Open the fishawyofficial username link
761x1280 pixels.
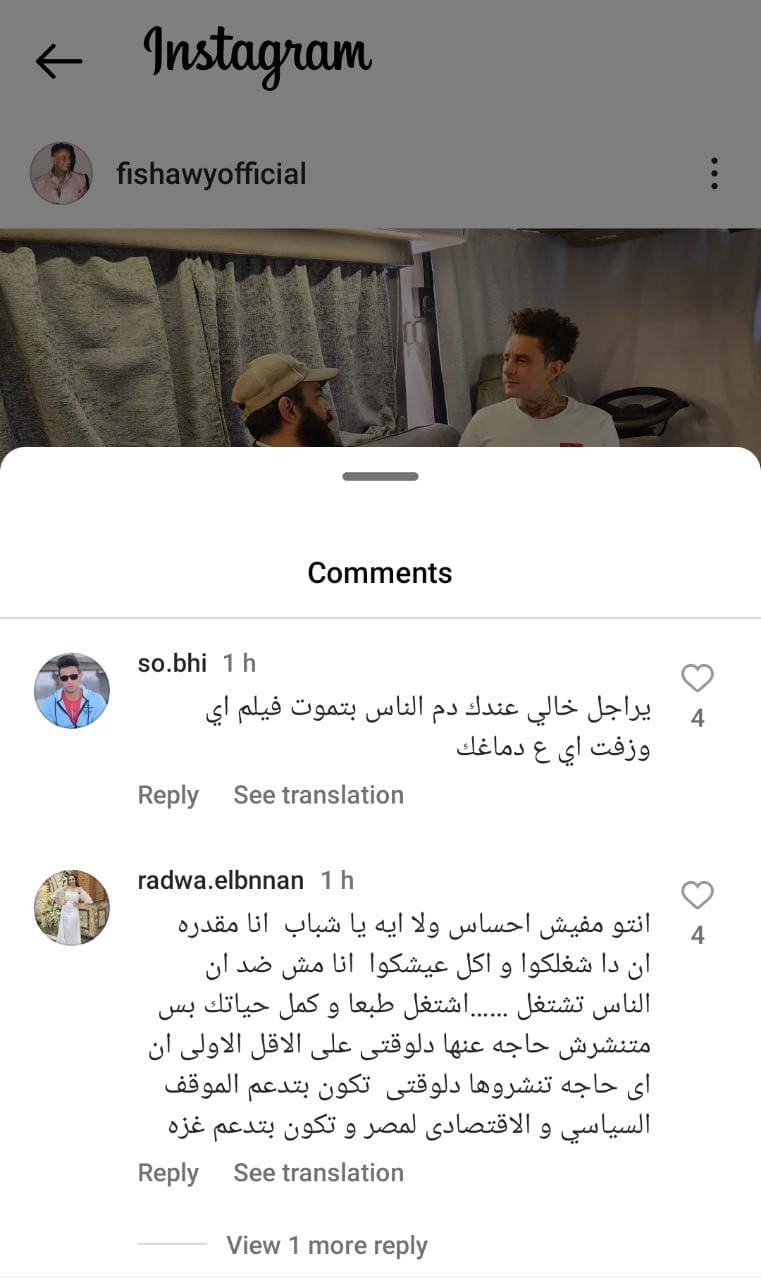(211, 174)
